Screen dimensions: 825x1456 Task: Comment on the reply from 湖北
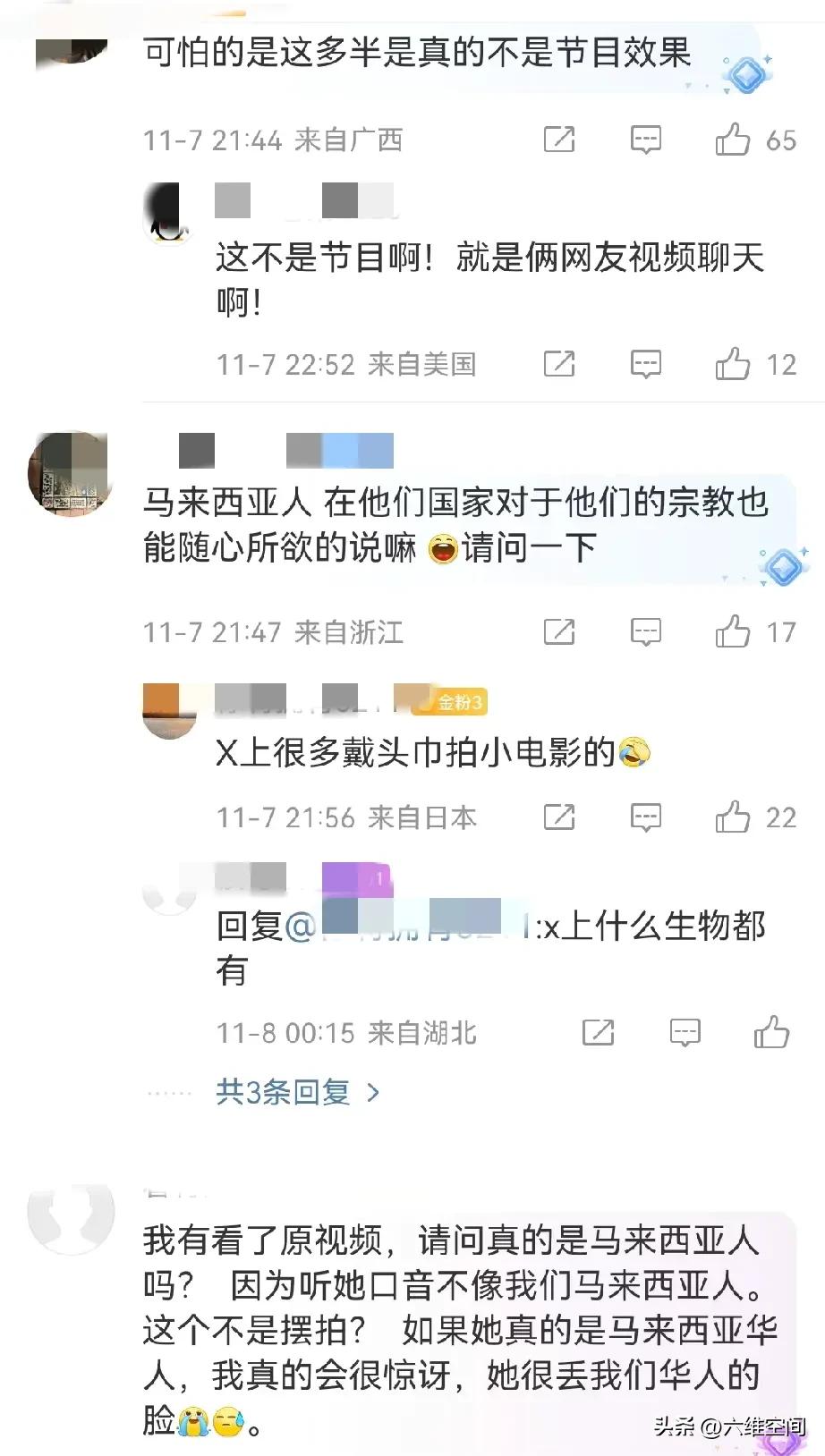pyautogui.click(x=685, y=1032)
